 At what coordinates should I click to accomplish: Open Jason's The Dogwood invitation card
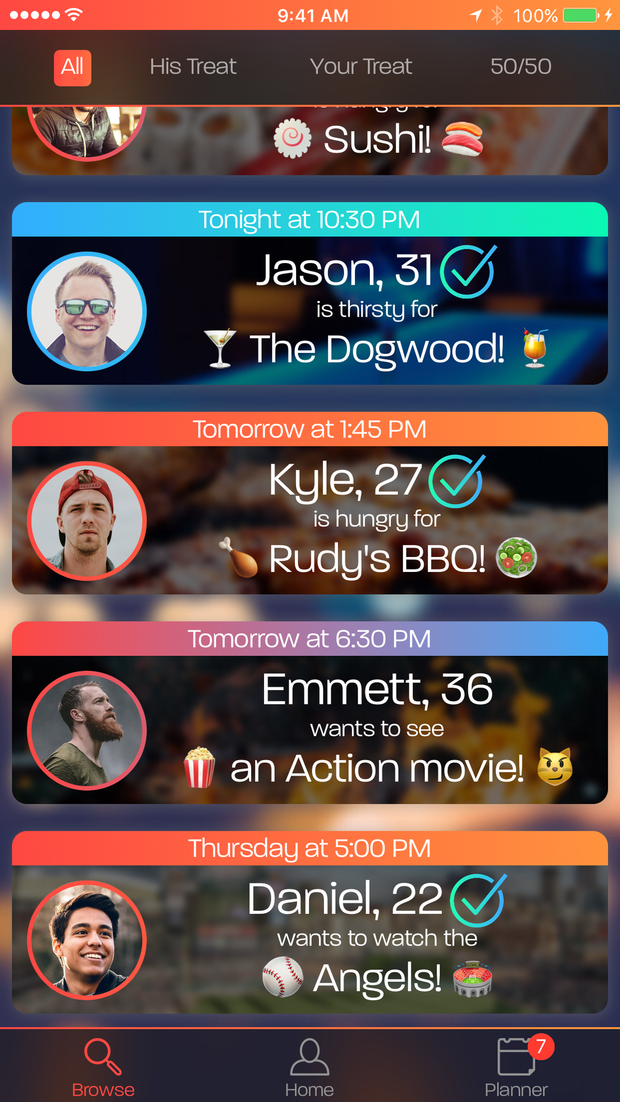[x=380, y=310]
